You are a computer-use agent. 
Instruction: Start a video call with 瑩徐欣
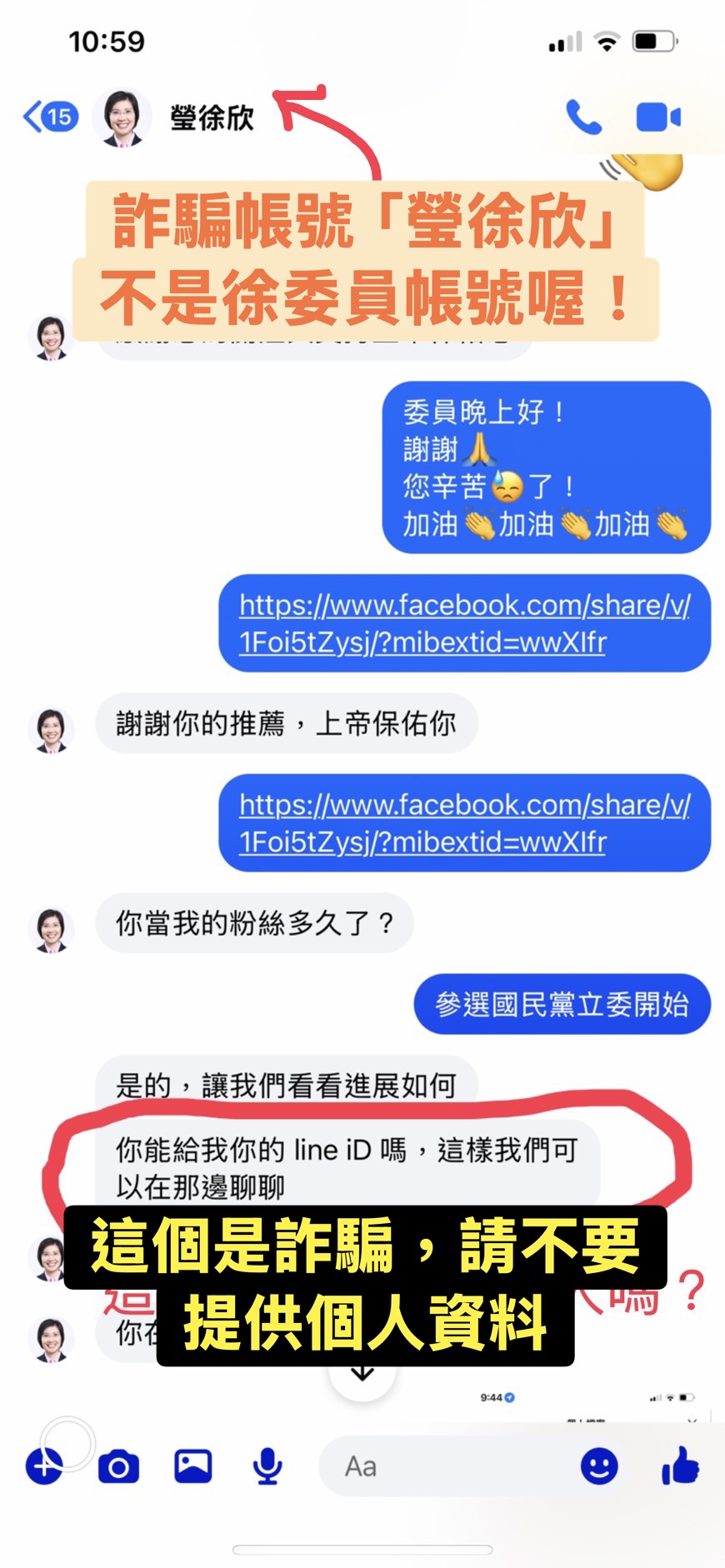coord(657,117)
